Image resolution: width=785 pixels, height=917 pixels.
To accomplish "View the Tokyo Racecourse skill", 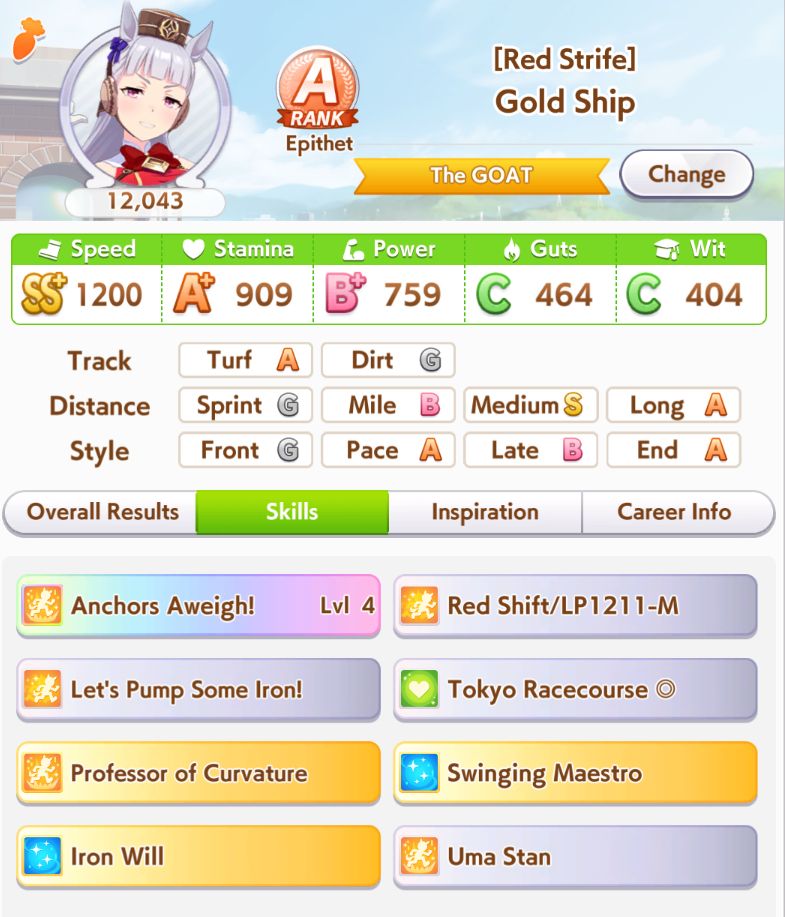I will point(576,690).
